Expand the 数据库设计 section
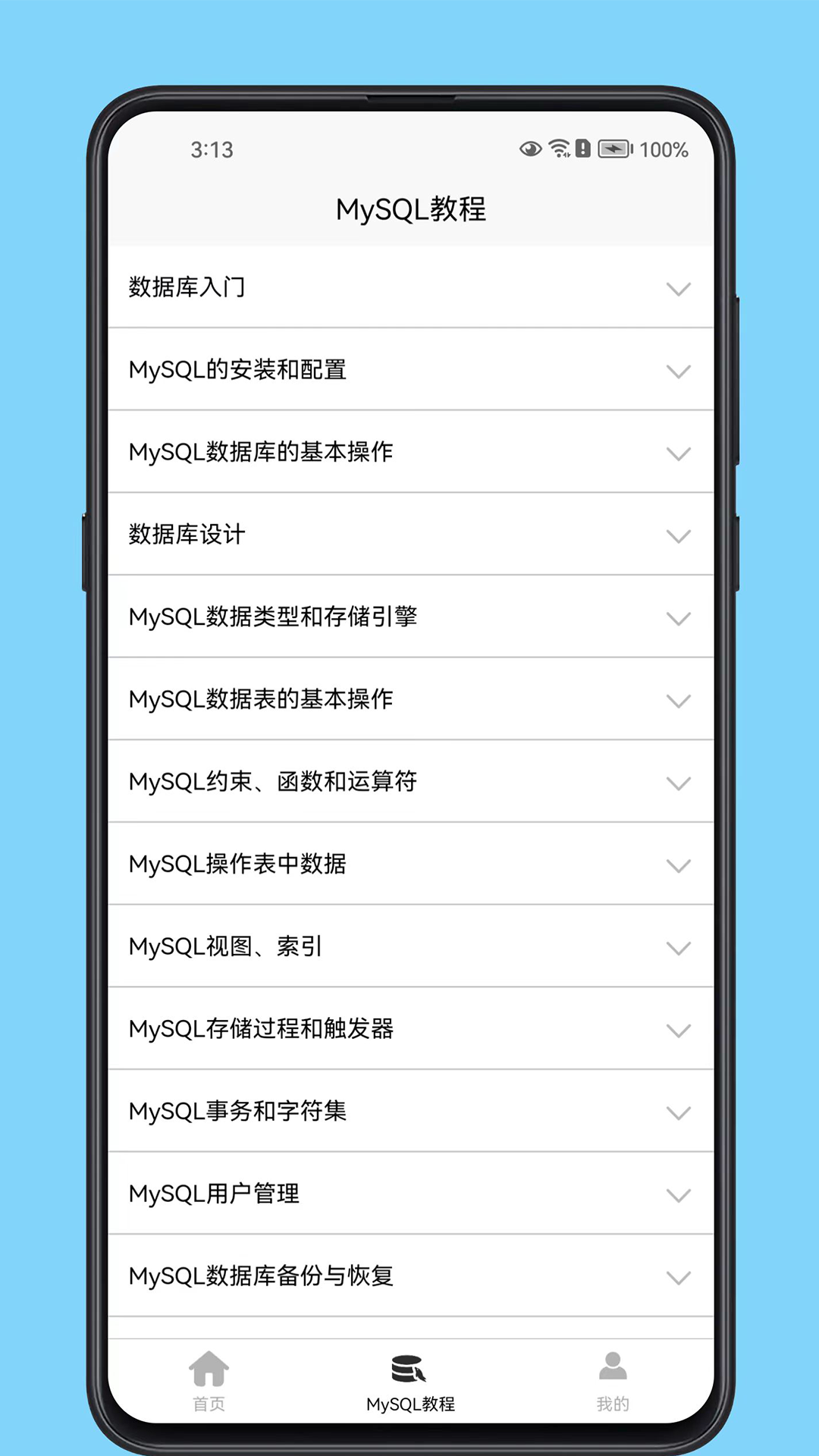The width and height of the screenshot is (819, 1456). click(410, 535)
